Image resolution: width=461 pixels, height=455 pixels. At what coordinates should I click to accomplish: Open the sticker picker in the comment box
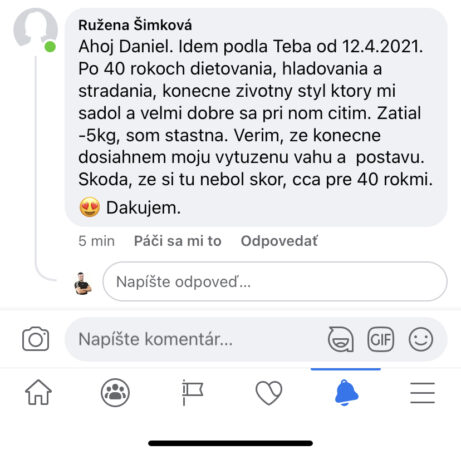(341, 339)
